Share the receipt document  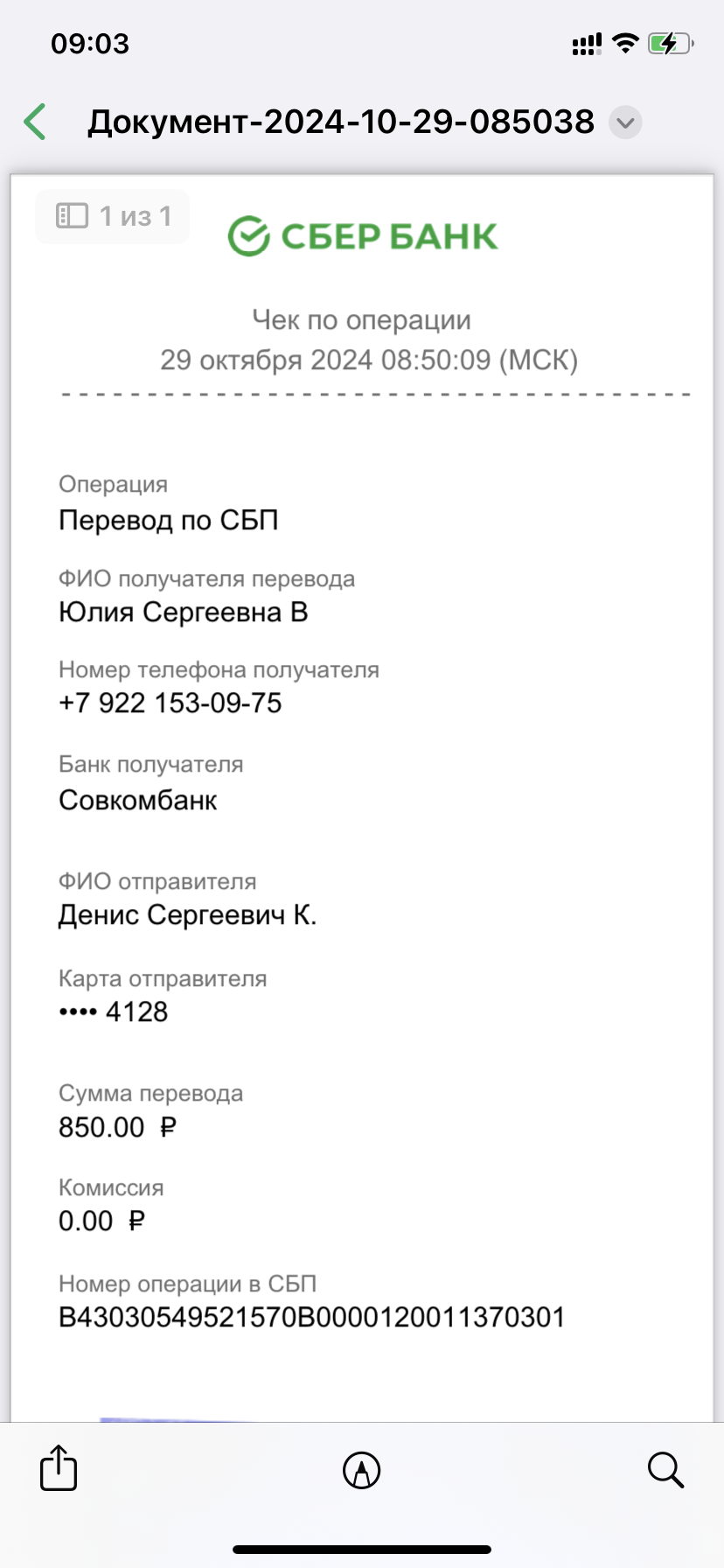click(x=59, y=1467)
